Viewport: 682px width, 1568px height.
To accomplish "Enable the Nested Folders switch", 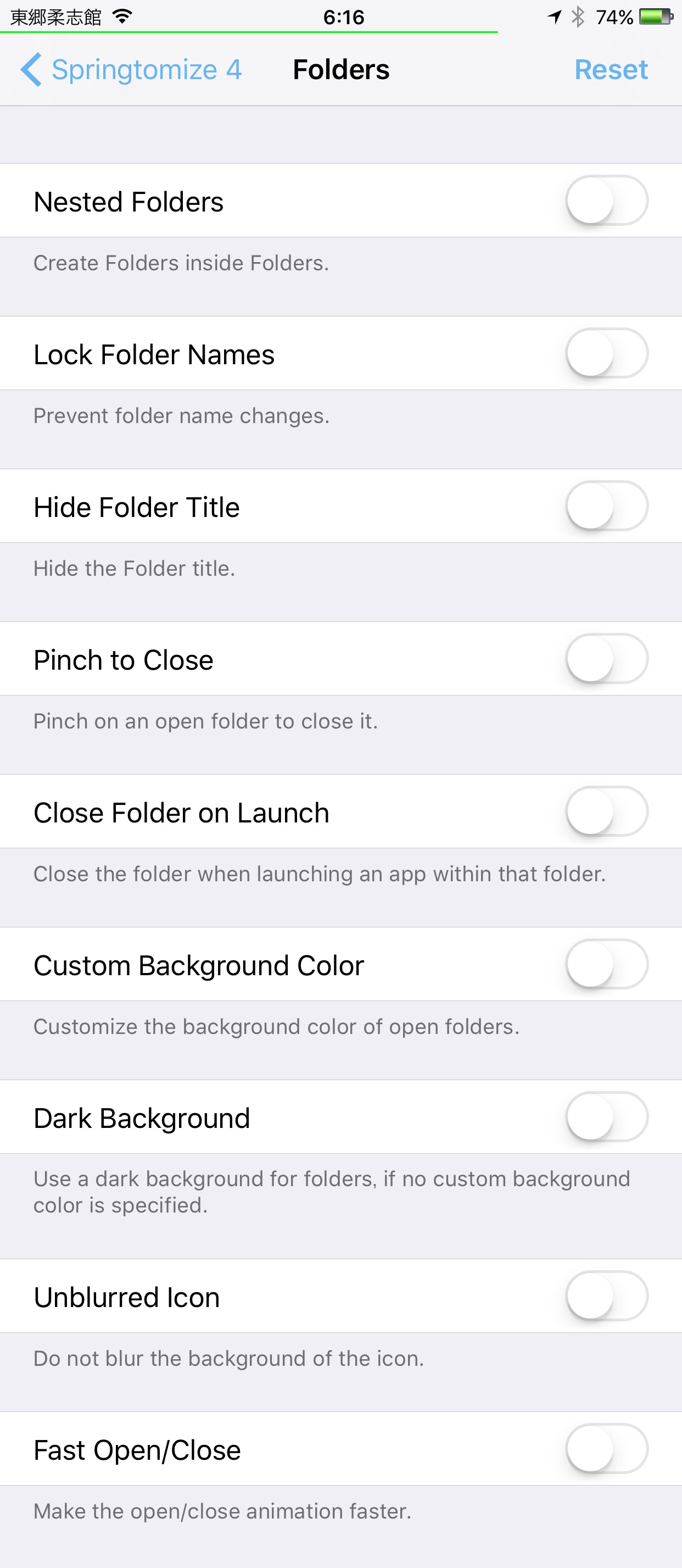I will [607, 201].
